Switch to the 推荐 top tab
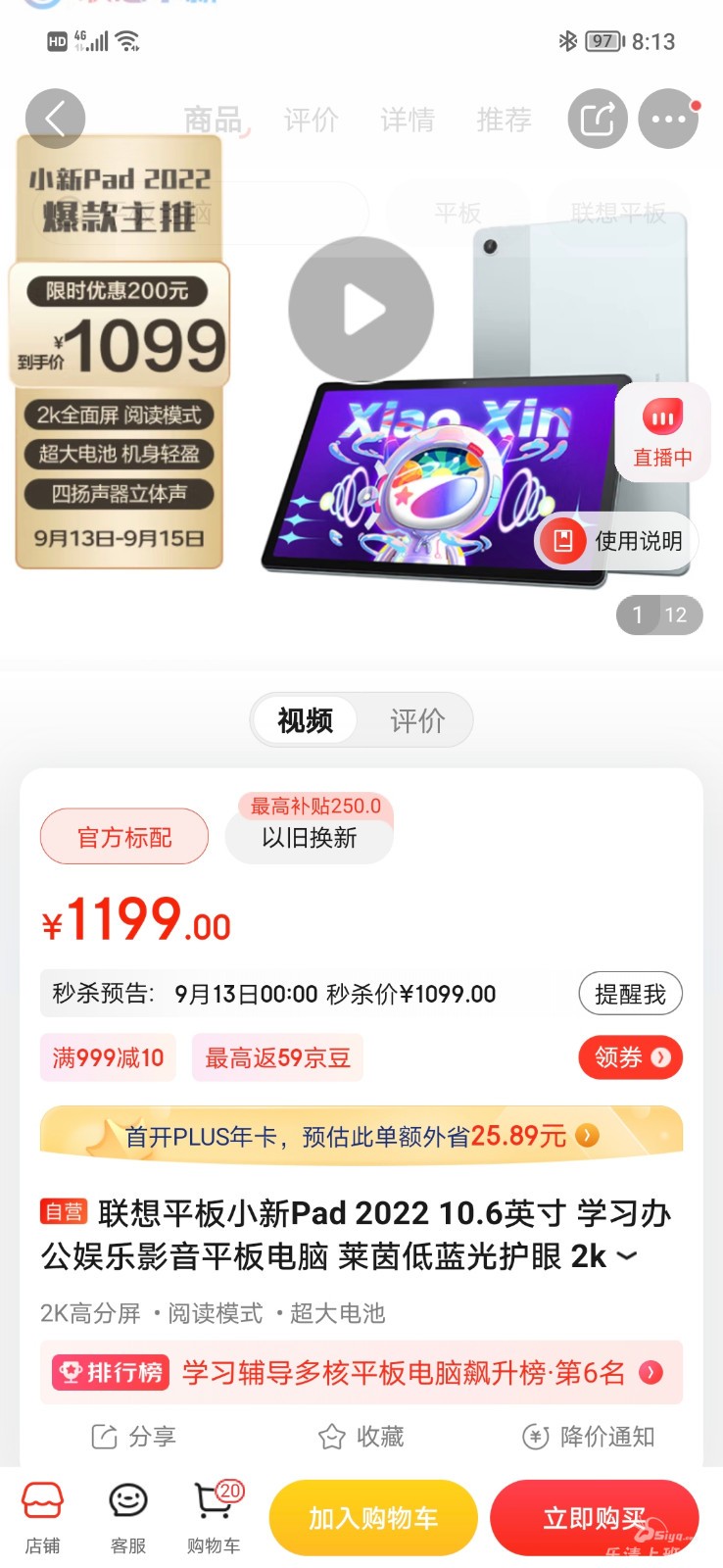The width and height of the screenshot is (723, 1568). click(504, 120)
